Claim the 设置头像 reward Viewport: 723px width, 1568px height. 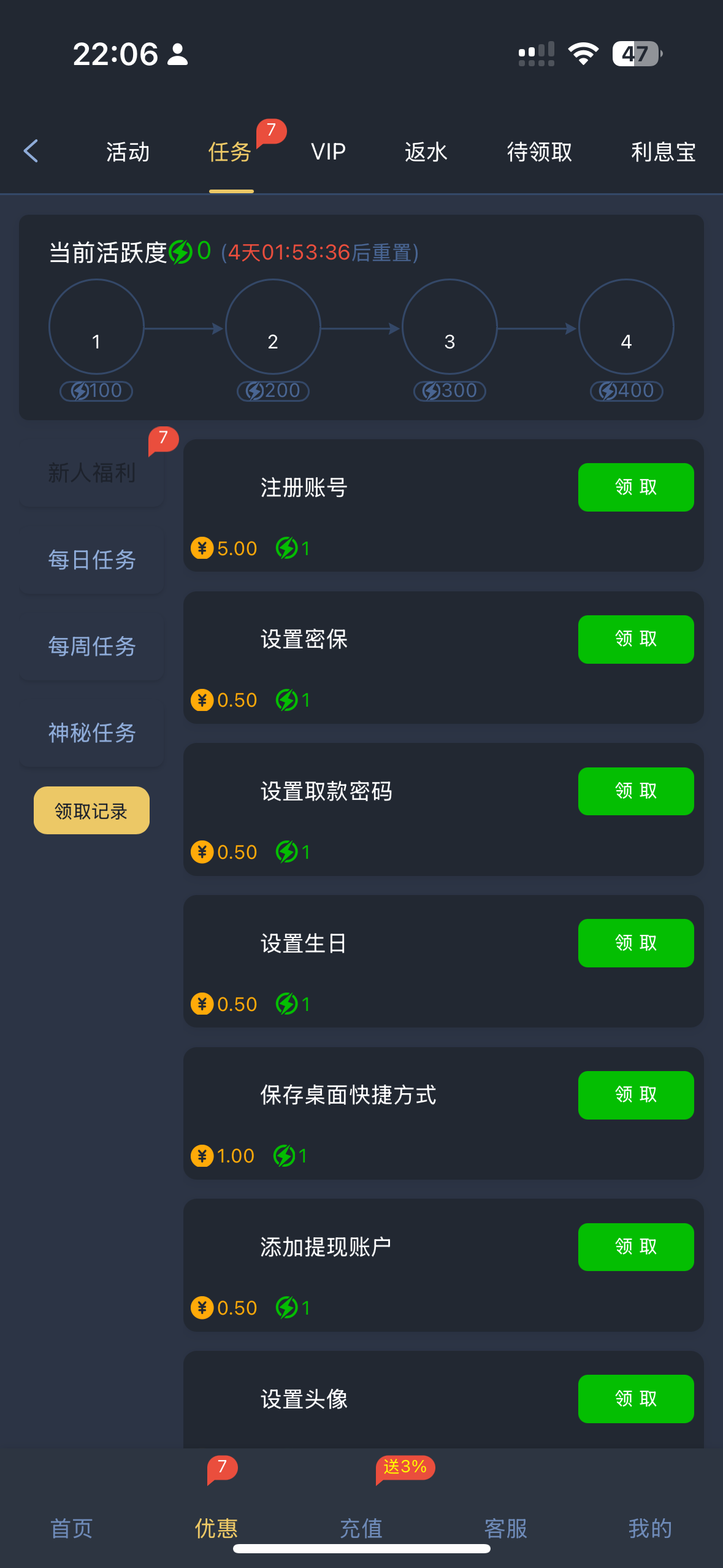coord(636,1399)
